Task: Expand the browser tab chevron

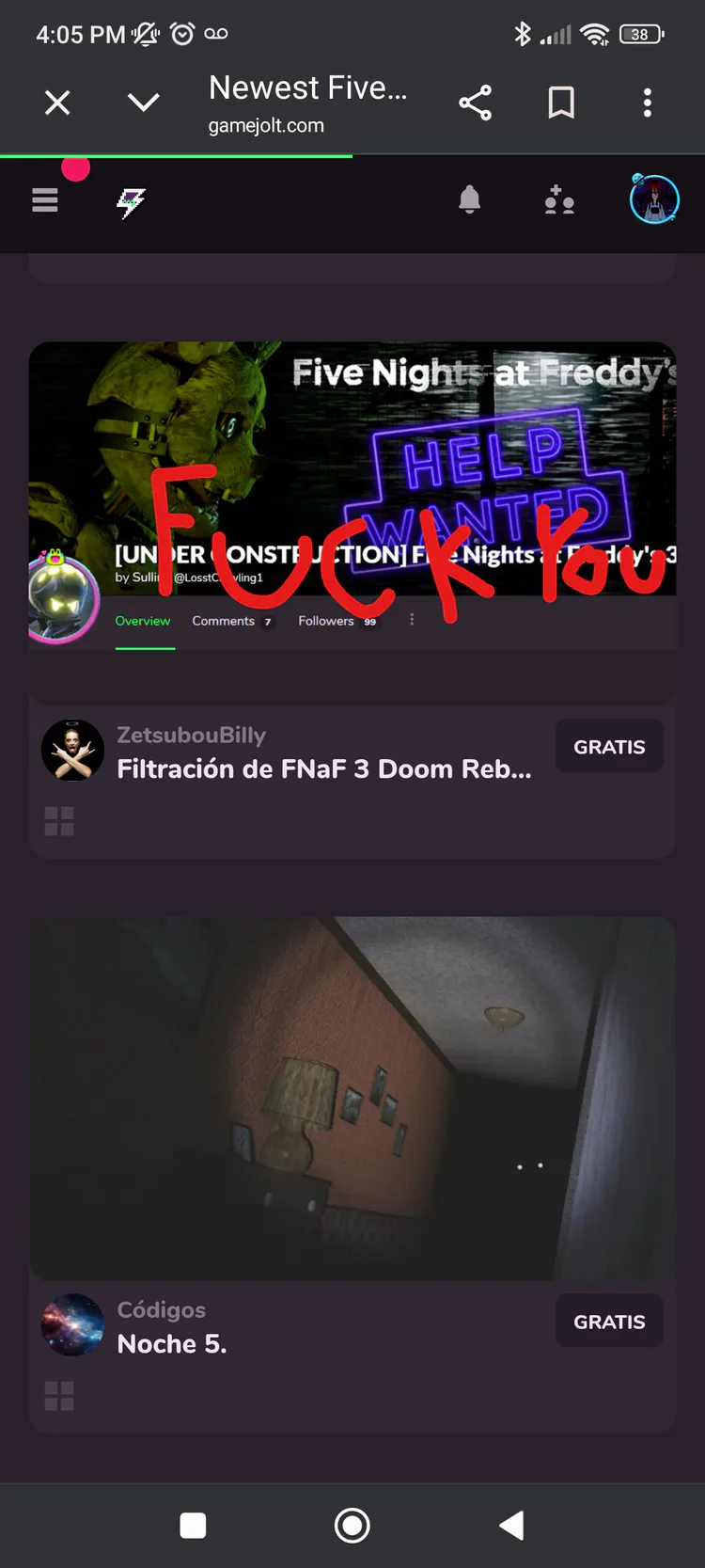Action: [143, 103]
